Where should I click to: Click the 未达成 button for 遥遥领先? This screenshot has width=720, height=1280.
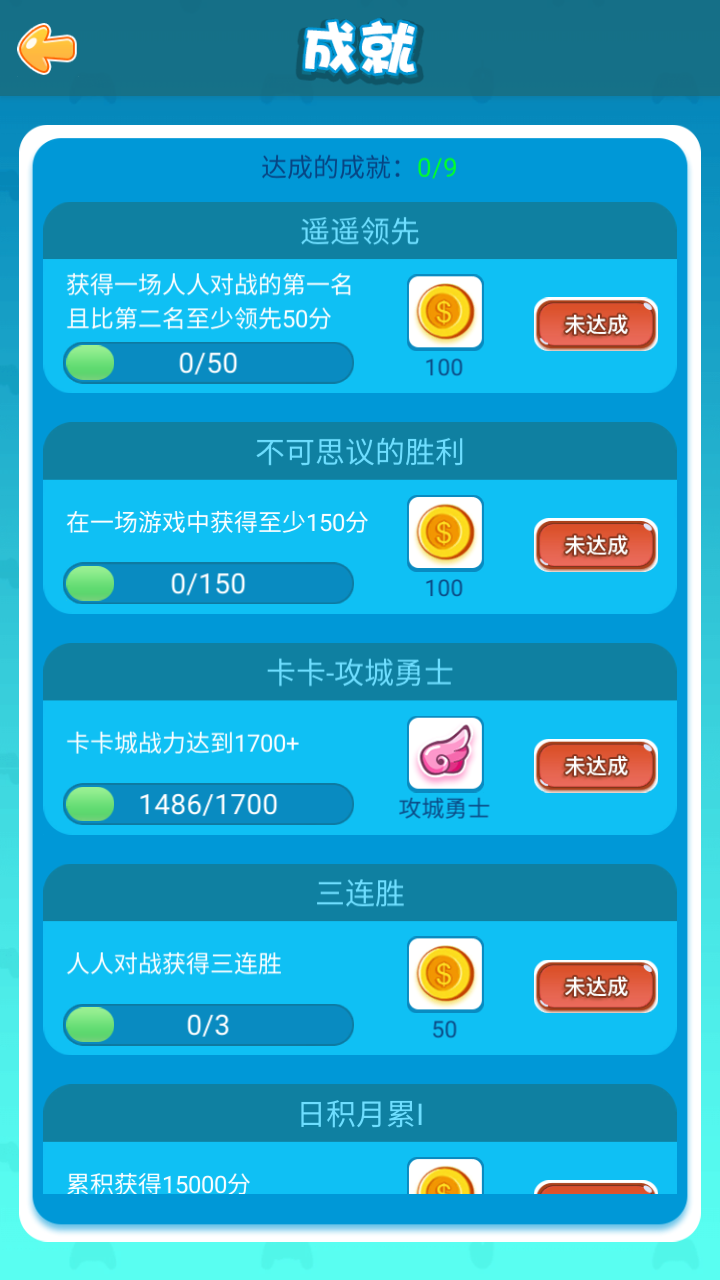595,324
